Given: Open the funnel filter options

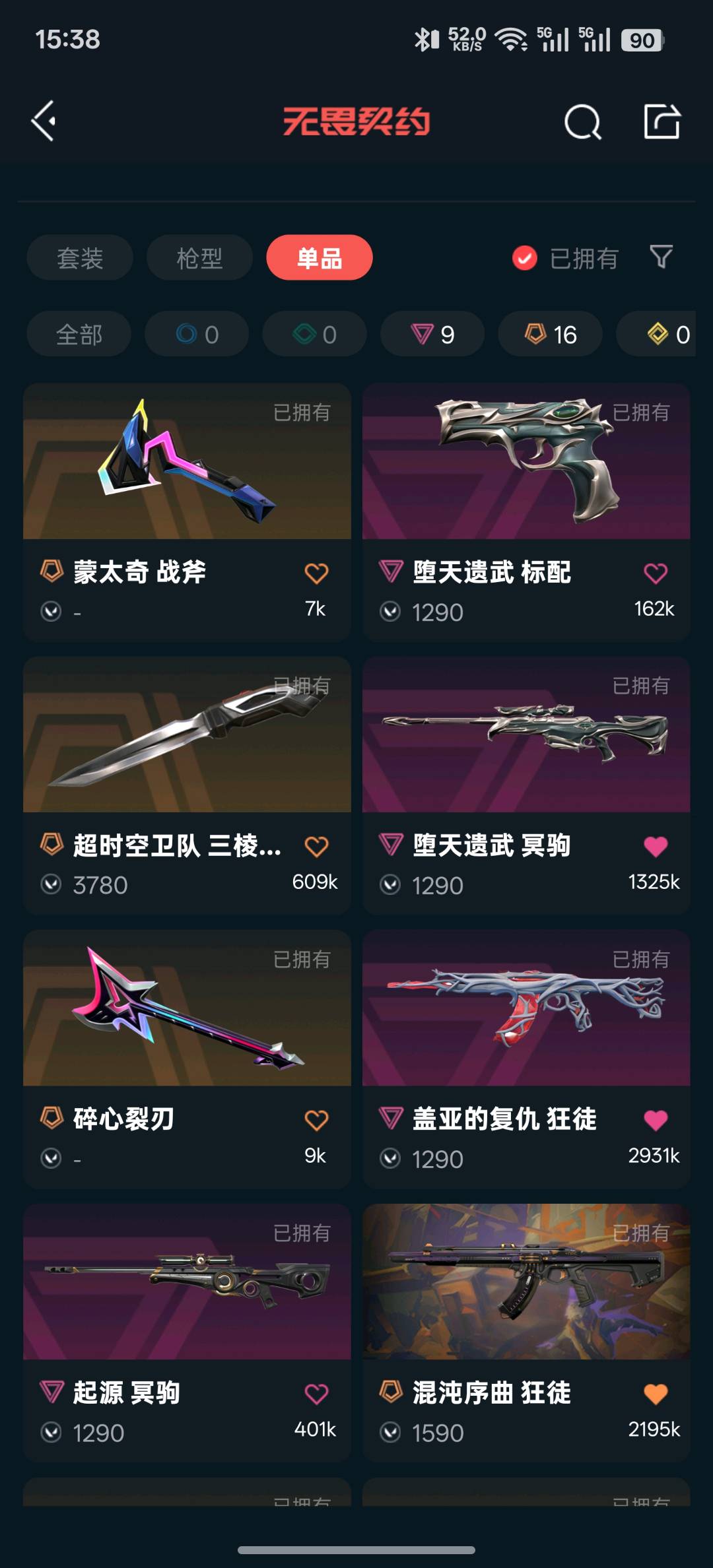Looking at the screenshot, I should (x=661, y=257).
